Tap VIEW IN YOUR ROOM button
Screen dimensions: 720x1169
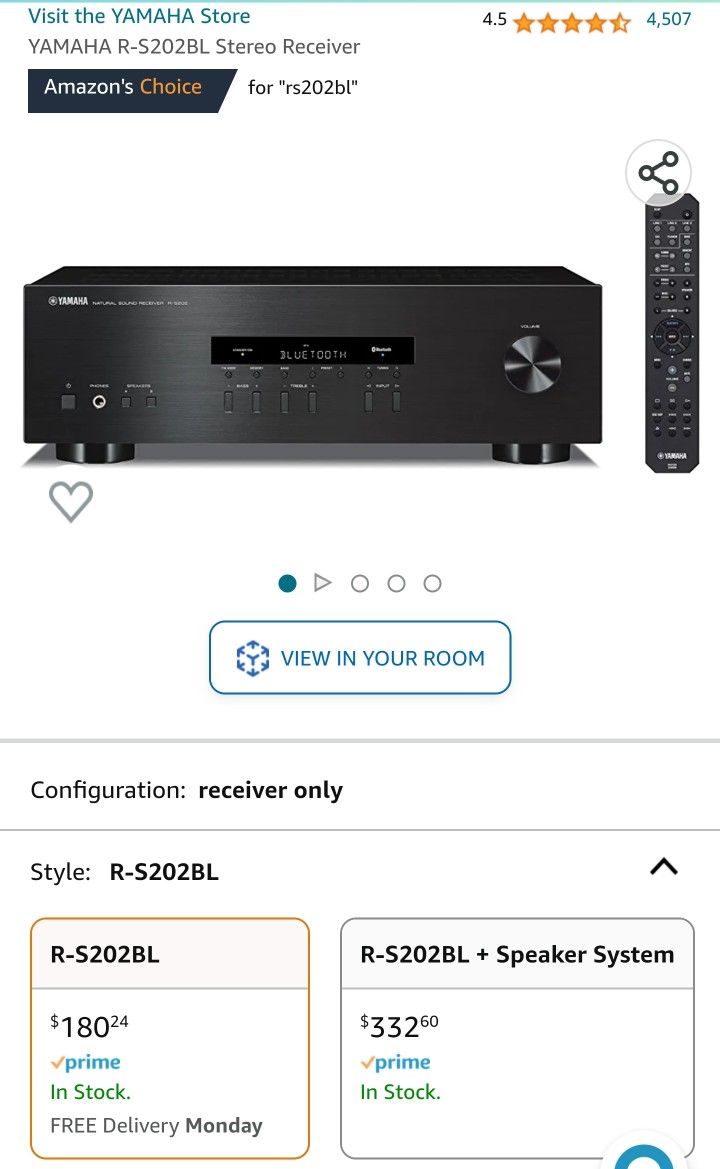click(360, 658)
